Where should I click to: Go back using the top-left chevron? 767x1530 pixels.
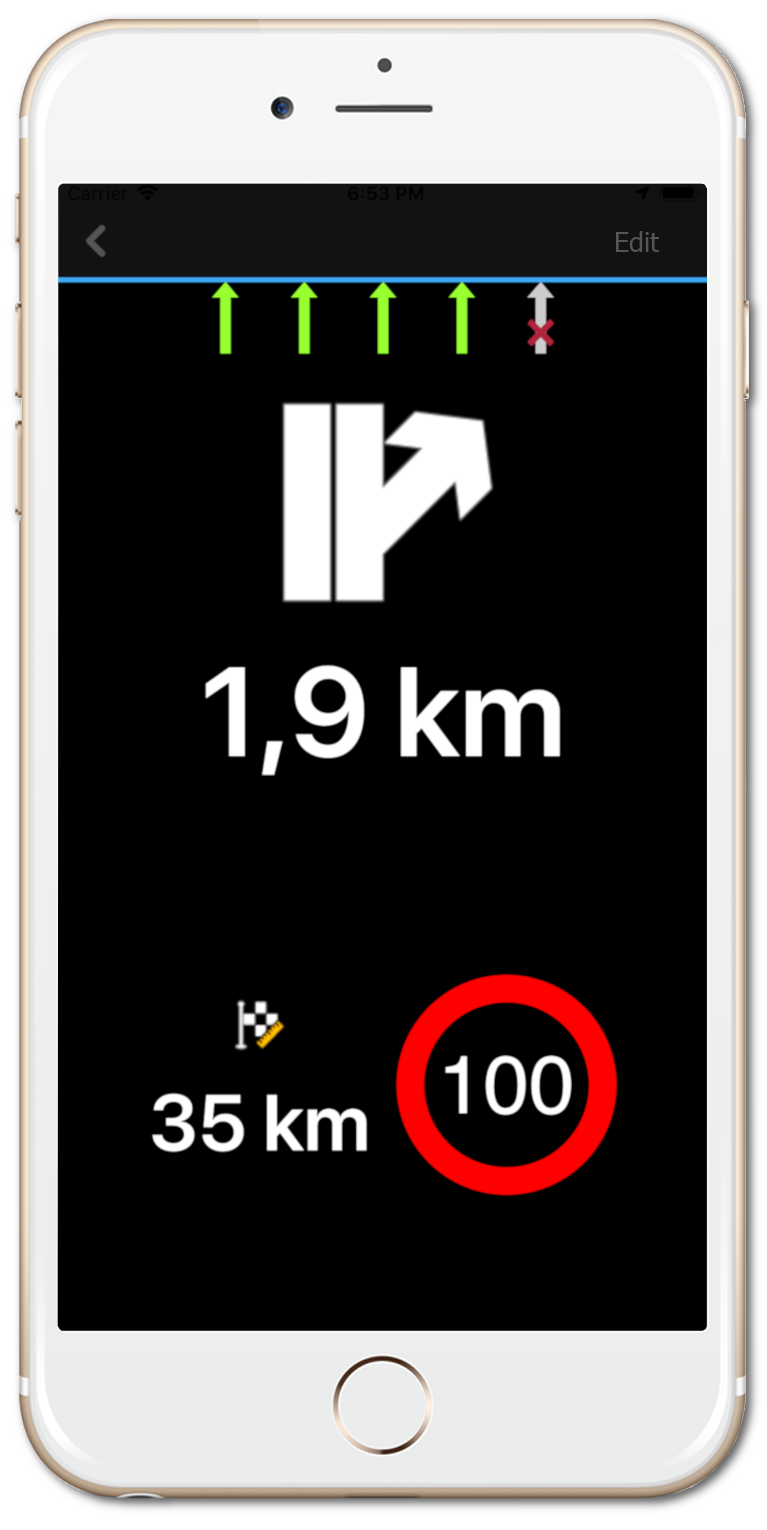coord(96,241)
